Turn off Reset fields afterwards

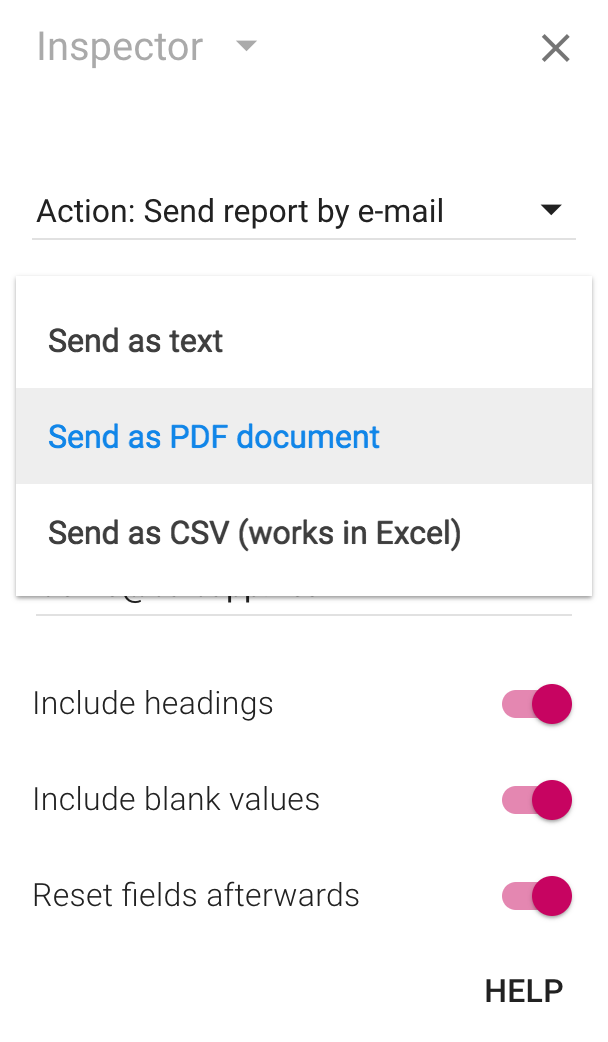[x=537, y=895]
